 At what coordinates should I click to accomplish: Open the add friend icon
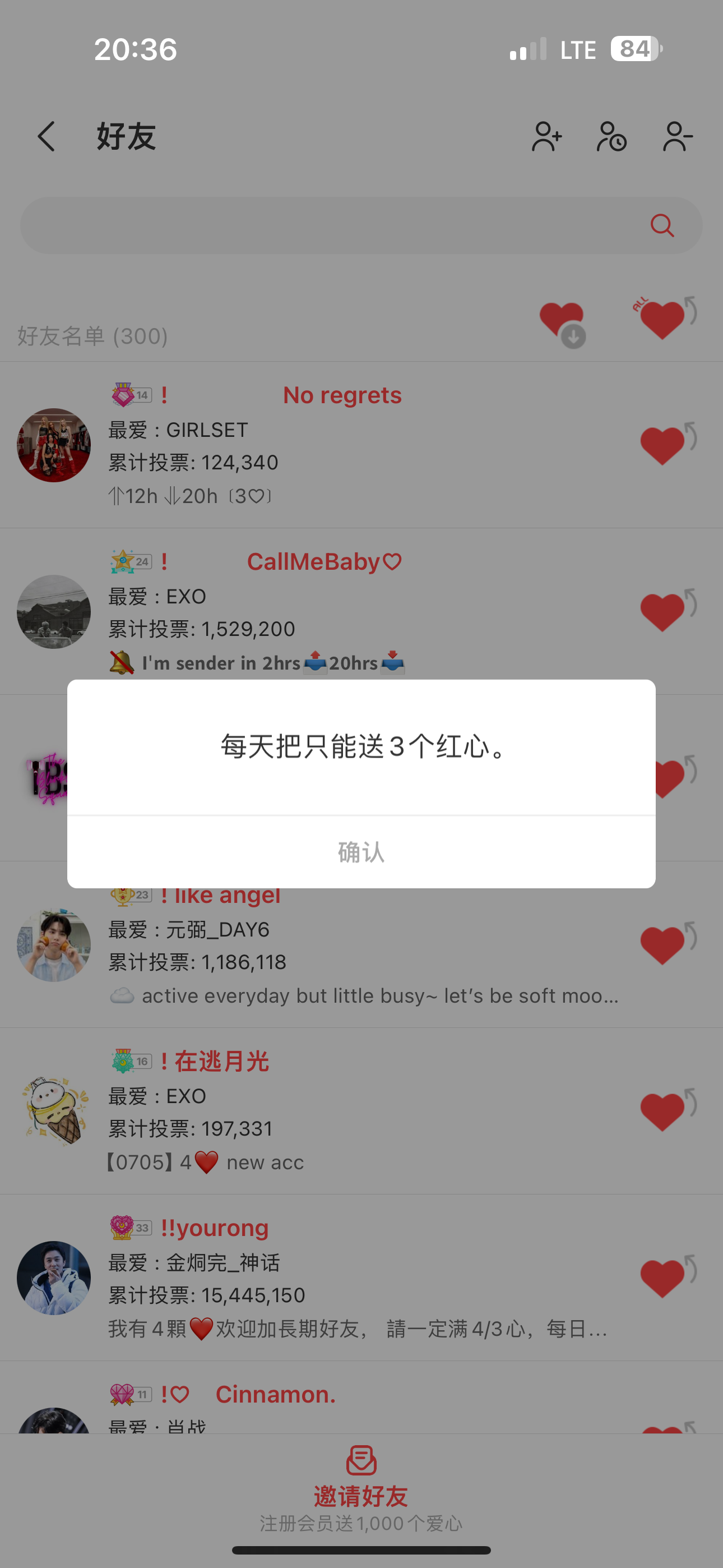coord(546,136)
